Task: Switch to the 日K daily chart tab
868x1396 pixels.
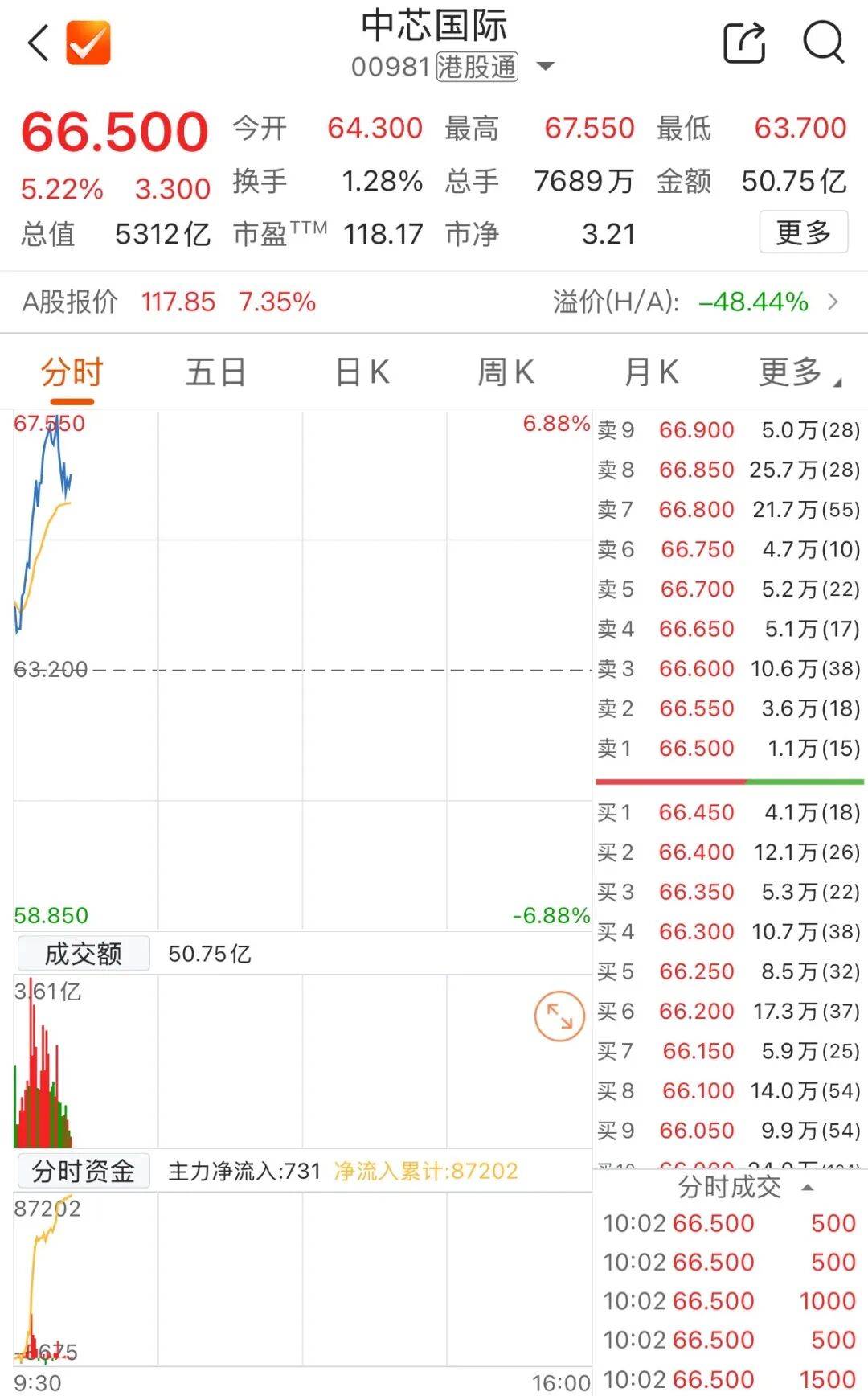Action: 359,372
